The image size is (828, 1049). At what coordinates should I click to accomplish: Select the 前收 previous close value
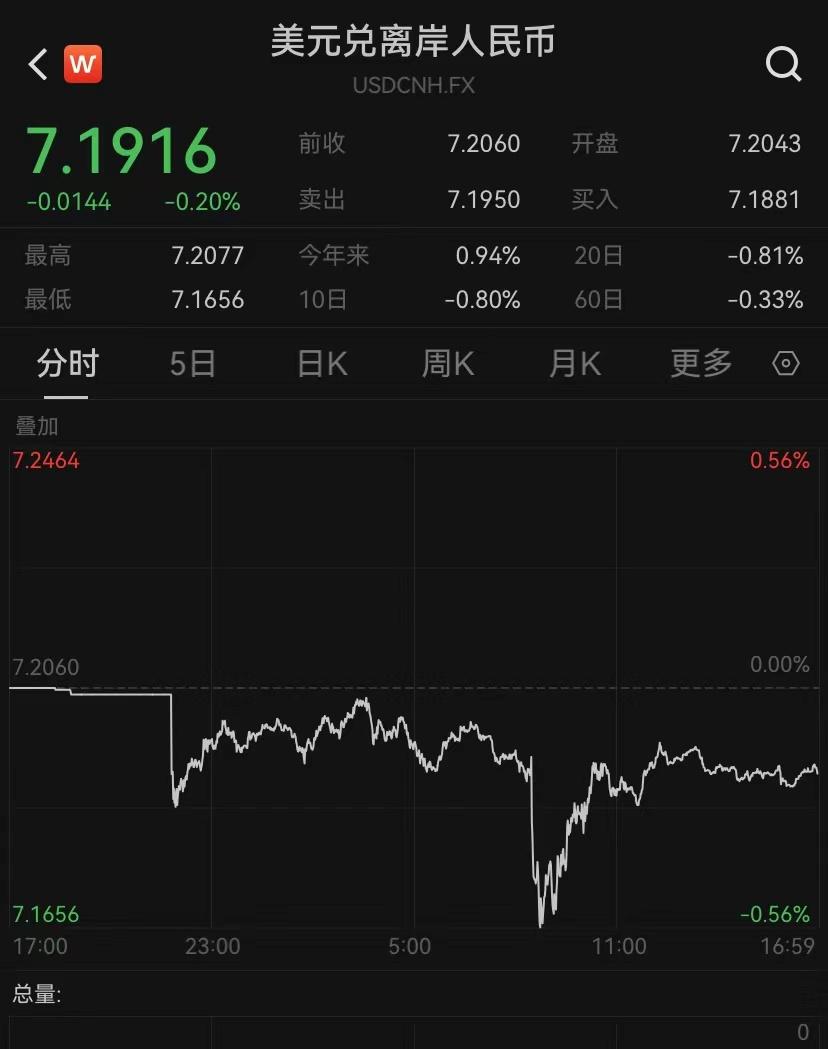484,144
